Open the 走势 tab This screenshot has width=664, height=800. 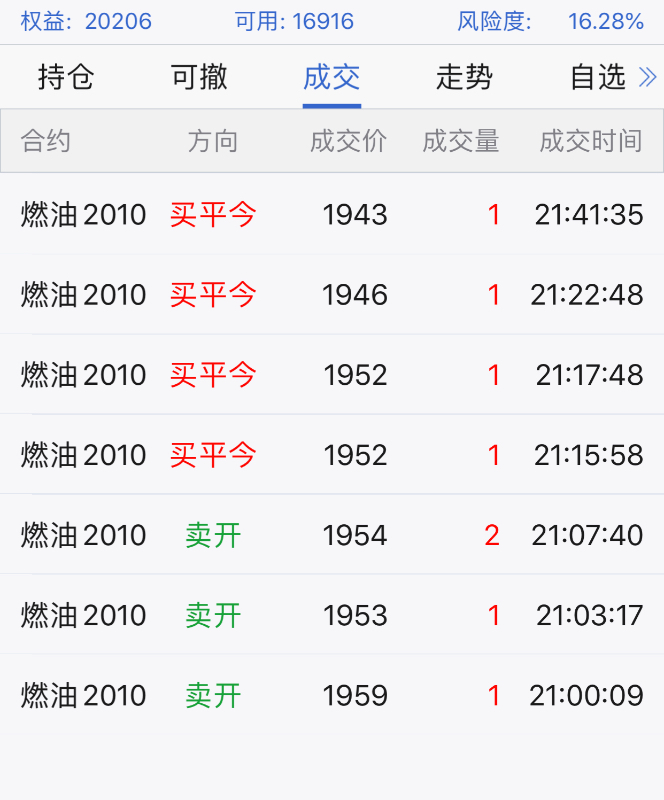[x=464, y=77]
